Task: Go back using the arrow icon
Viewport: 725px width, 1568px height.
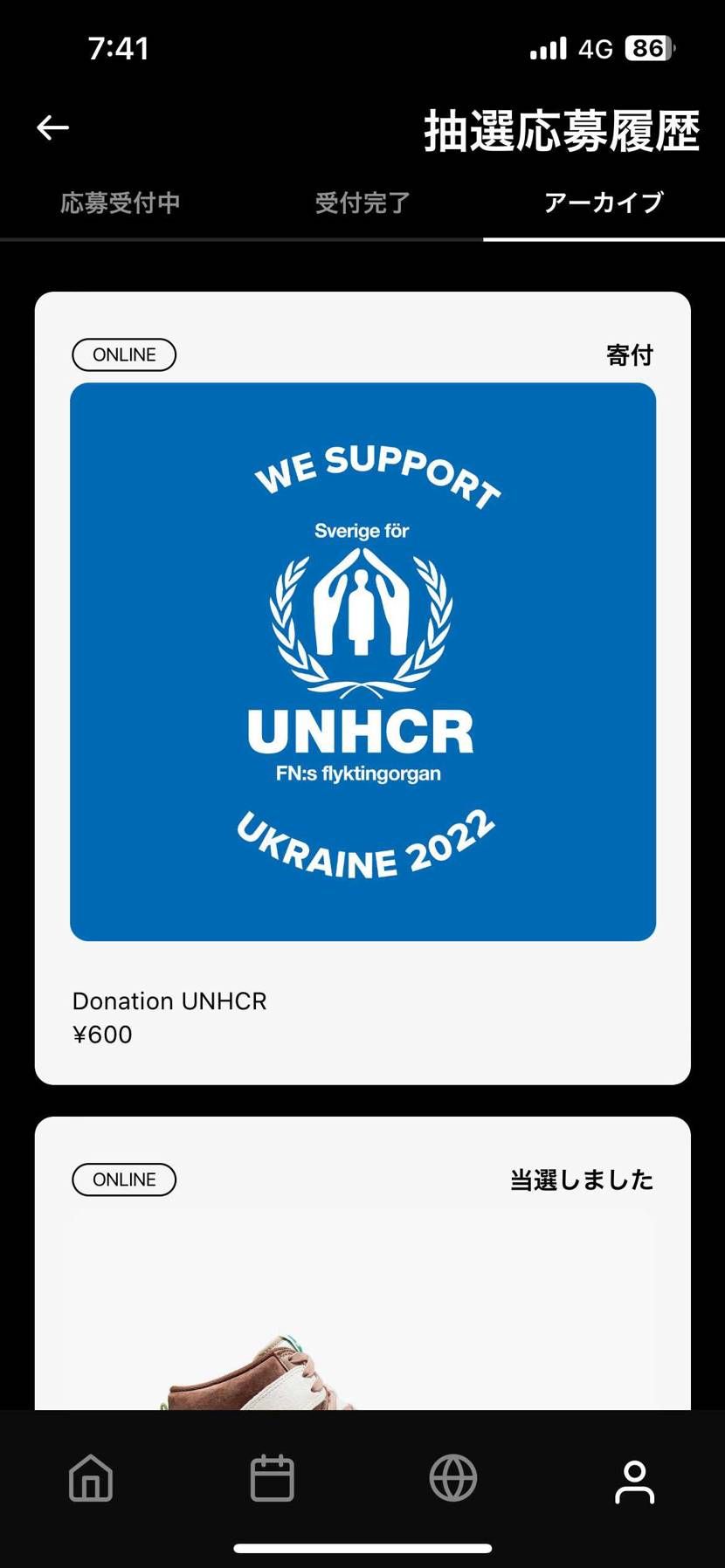Action: [52, 128]
